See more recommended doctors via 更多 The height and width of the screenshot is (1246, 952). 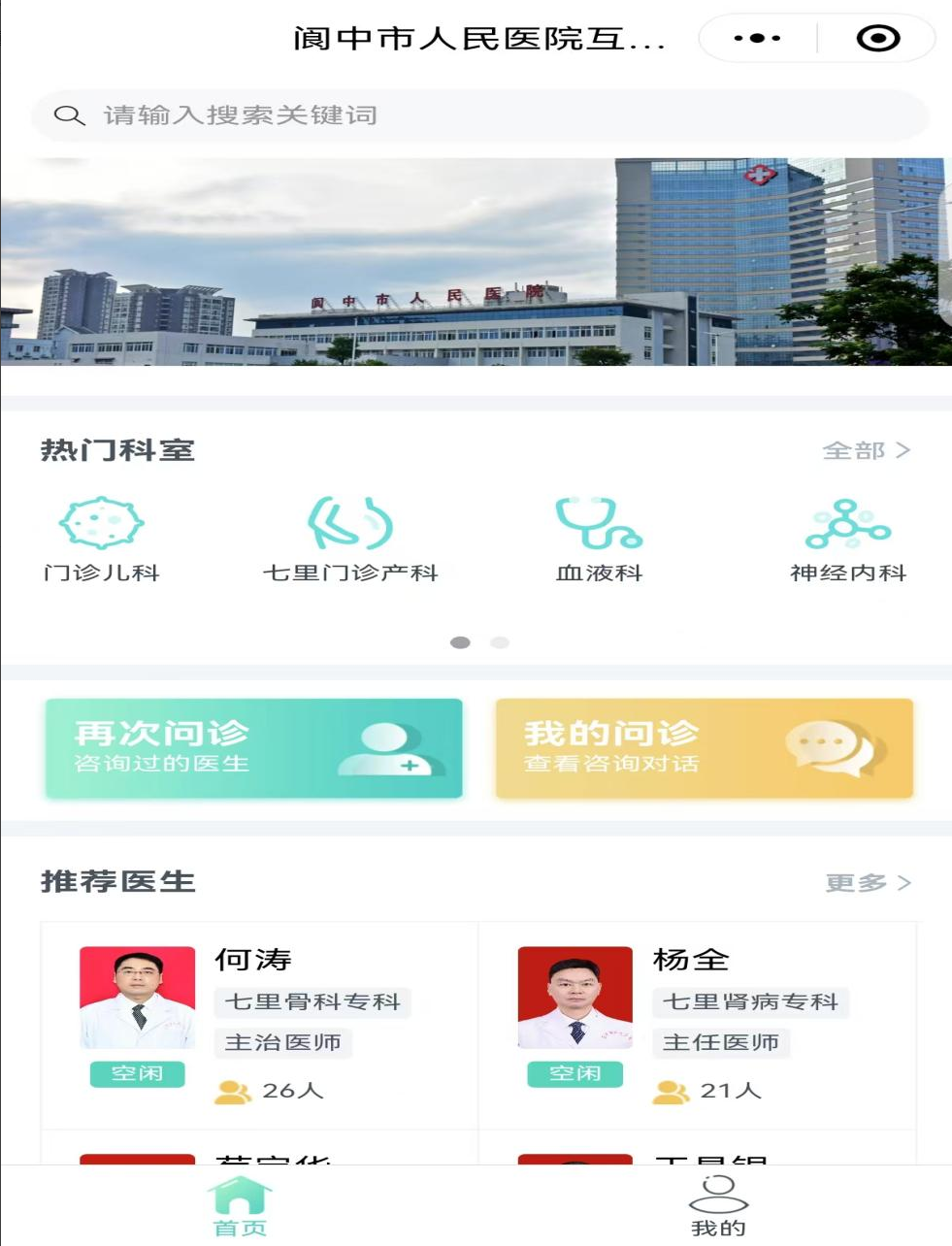click(x=868, y=882)
